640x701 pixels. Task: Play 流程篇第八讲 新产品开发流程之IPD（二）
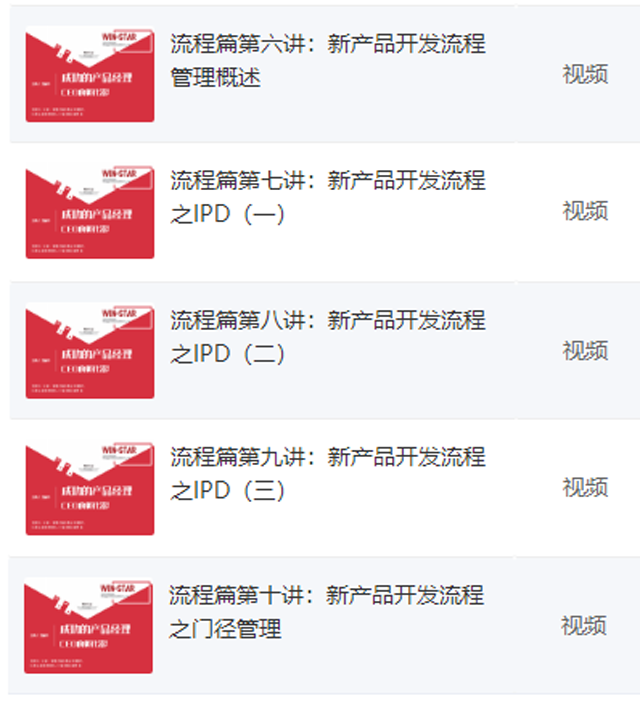(327, 336)
